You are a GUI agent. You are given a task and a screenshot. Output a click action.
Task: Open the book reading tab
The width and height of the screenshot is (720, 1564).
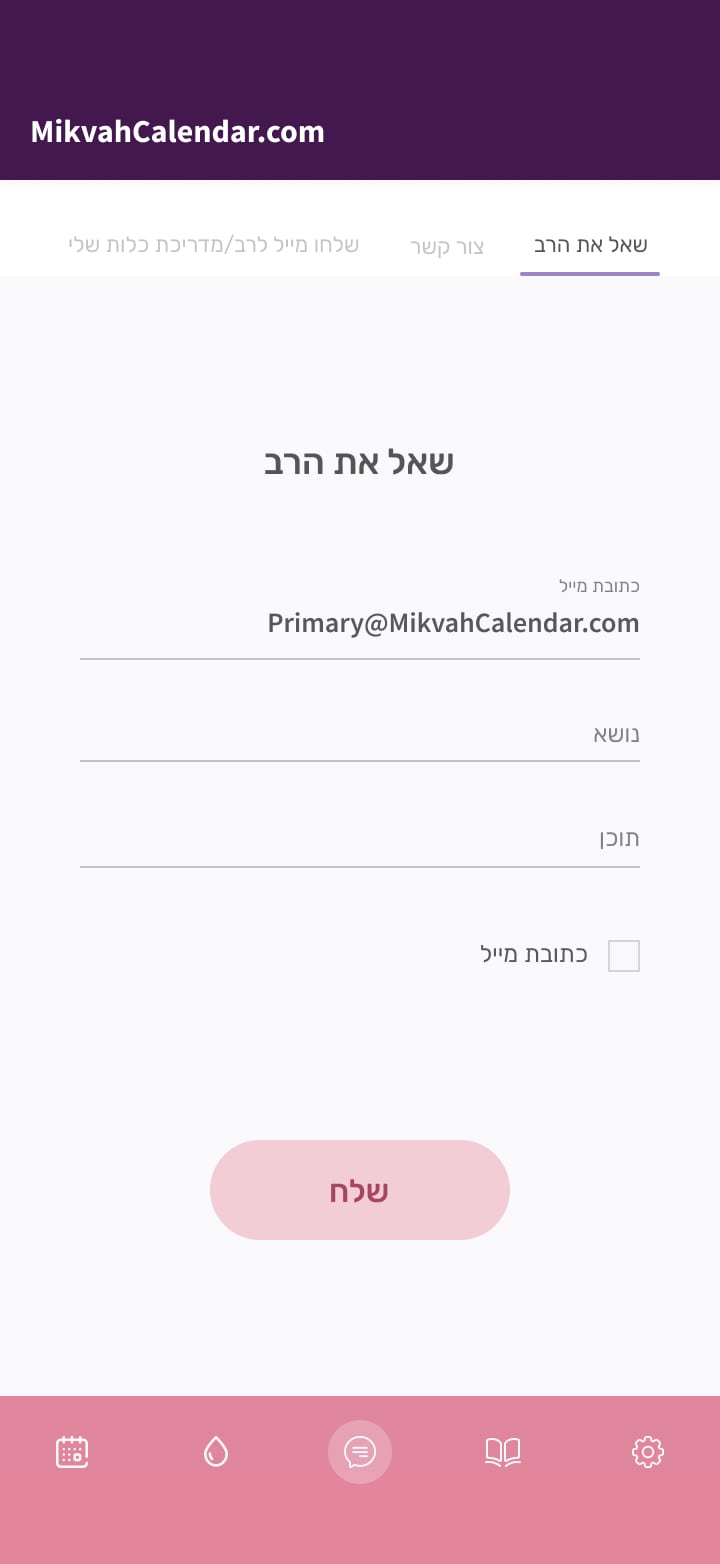pos(503,1451)
